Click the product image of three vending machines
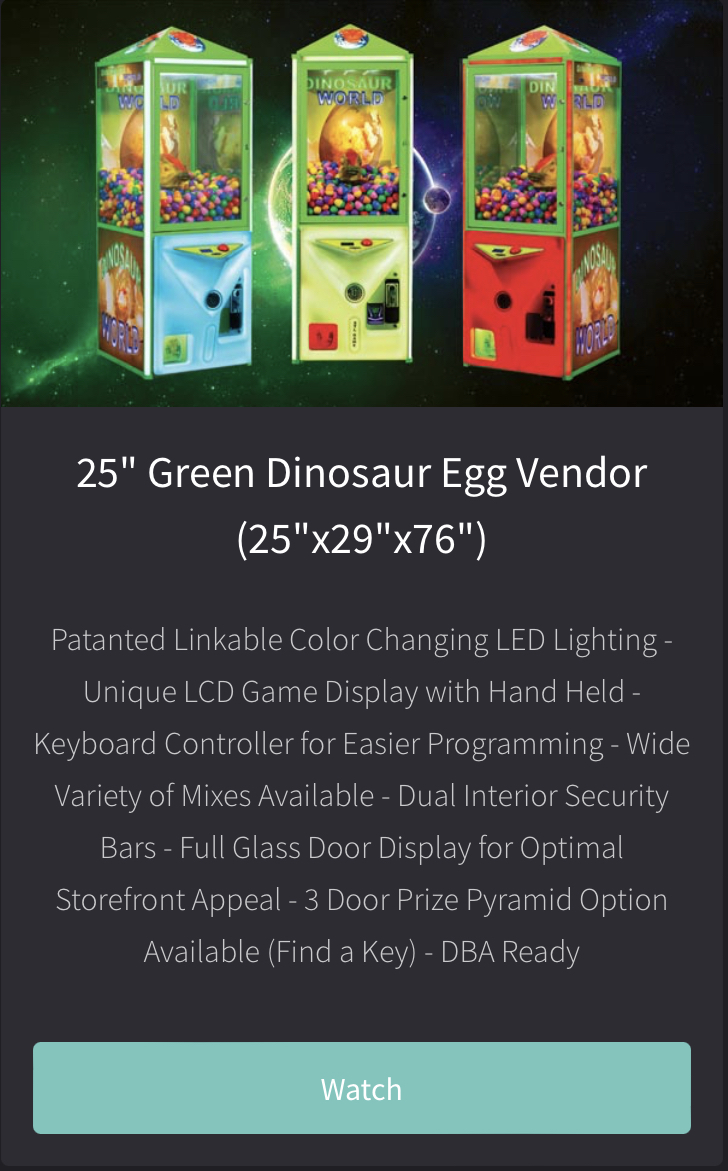The image size is (728, 1171). pyautogui.click(x=364, y=200)
